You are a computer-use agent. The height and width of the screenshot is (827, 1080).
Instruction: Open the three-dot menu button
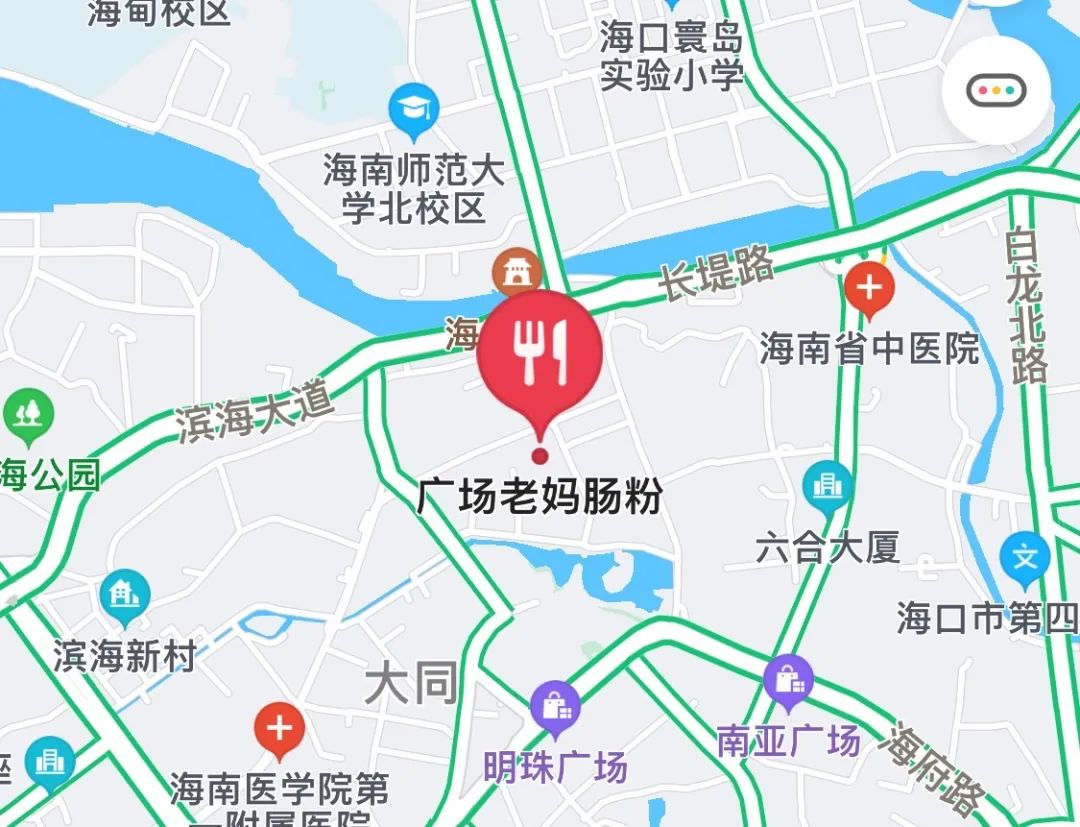pyautogui.click(x=996, y=91)
